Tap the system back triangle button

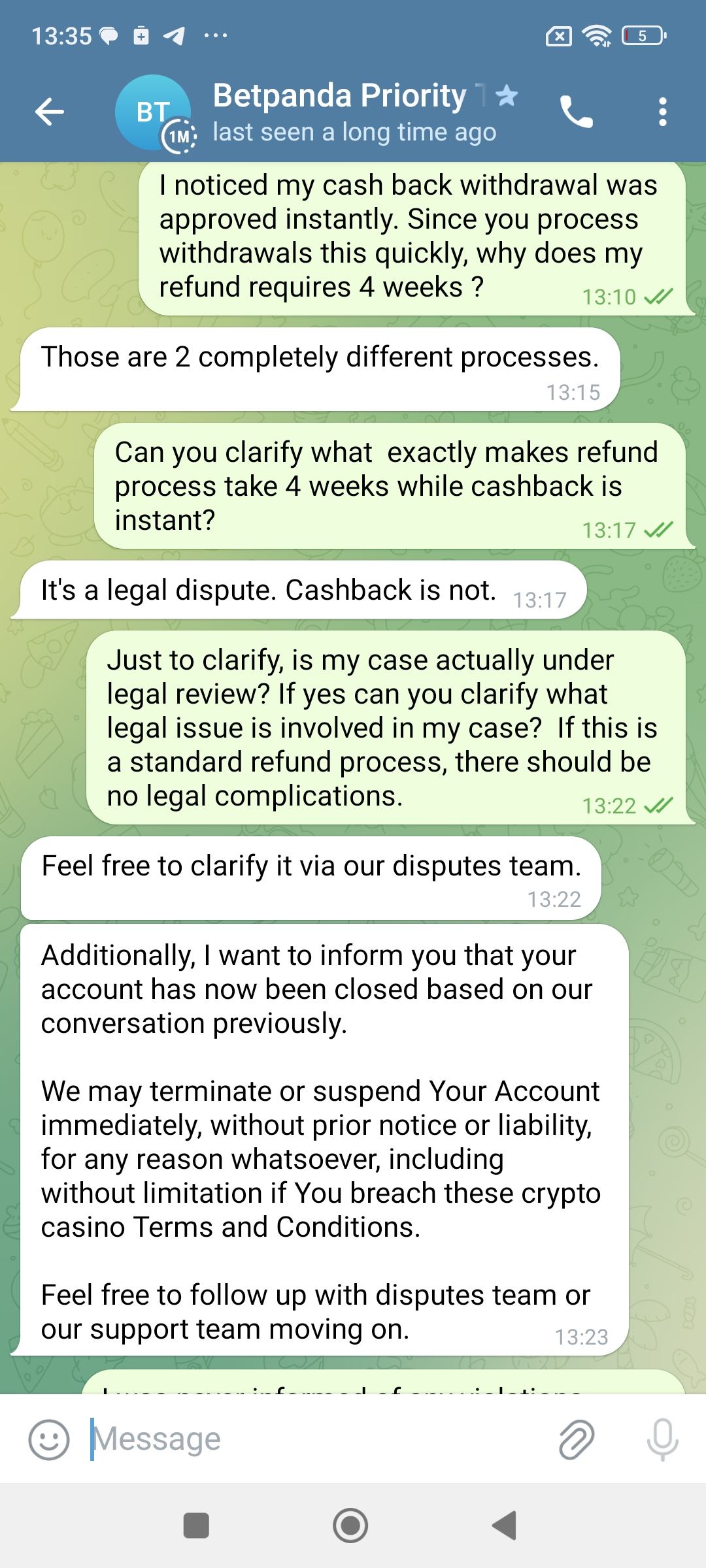coord(505,1526)
